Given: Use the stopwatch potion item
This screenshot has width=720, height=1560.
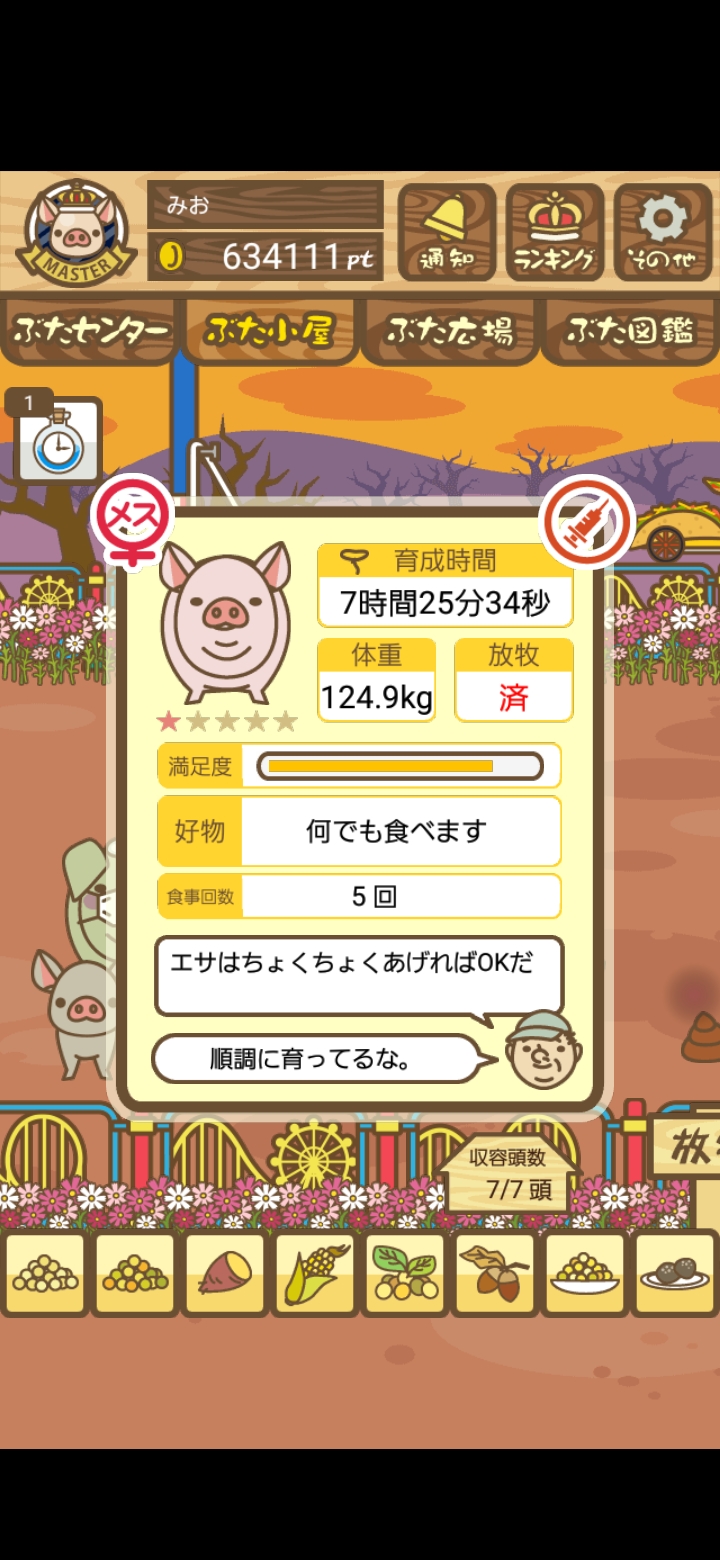Looking at the screenshot, I should [x=58, y=440].
